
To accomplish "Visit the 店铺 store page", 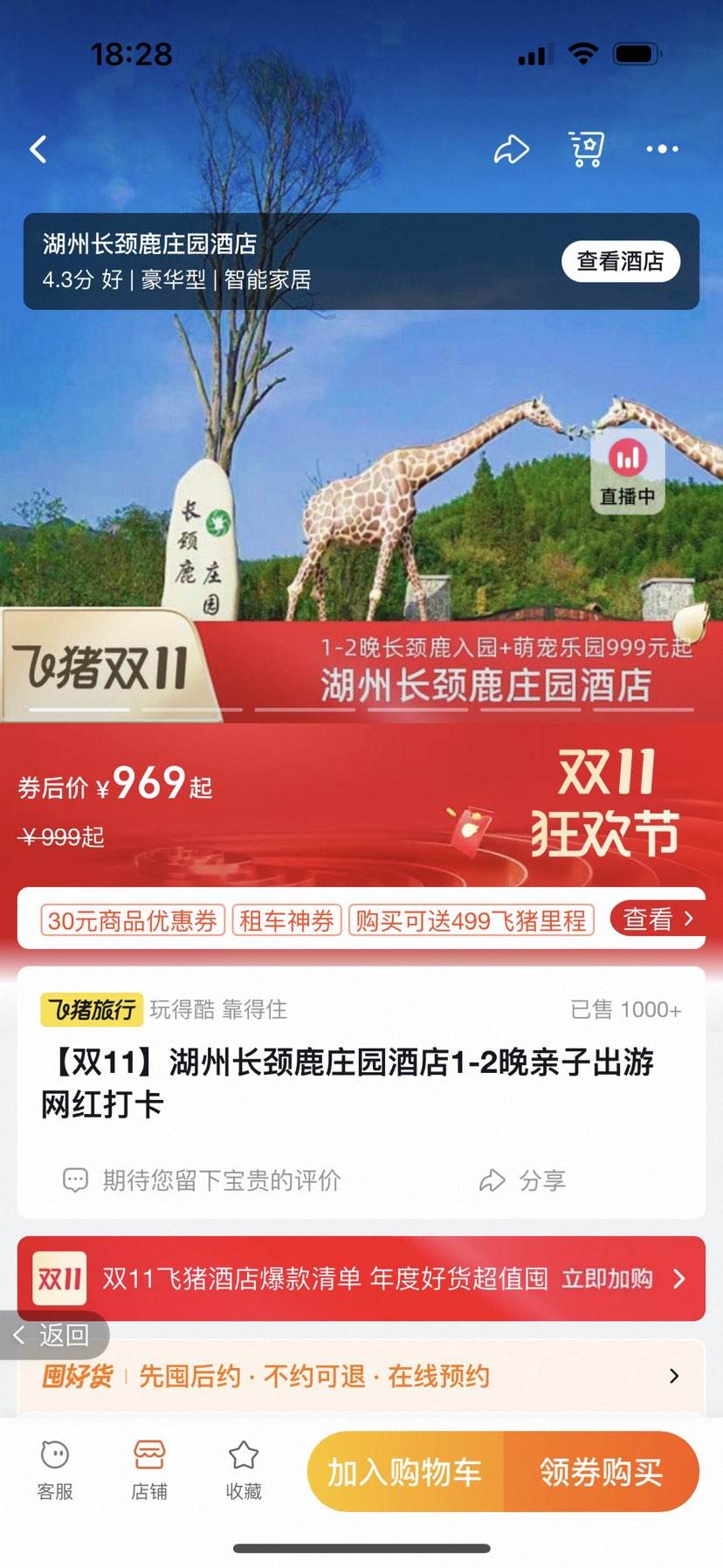I will pos(149,1471).
